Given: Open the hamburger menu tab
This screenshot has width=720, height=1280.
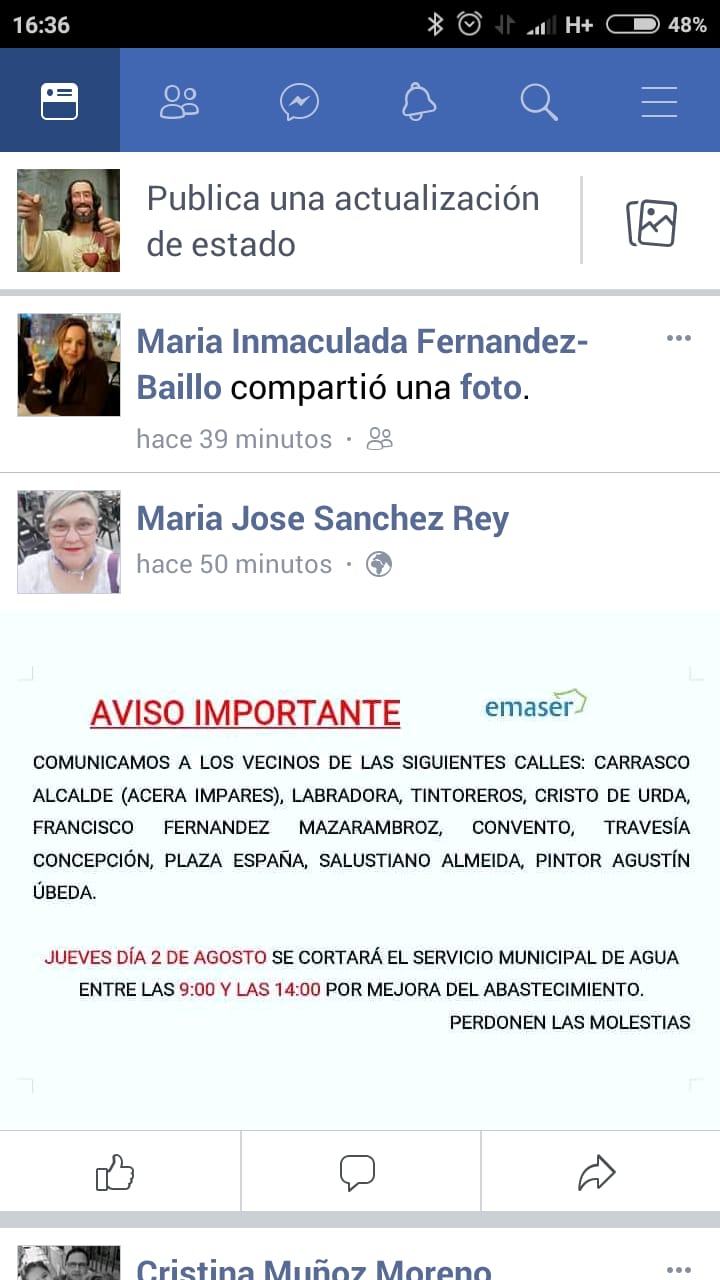Looking at the screenshot, I should click(x=659, y=101).
